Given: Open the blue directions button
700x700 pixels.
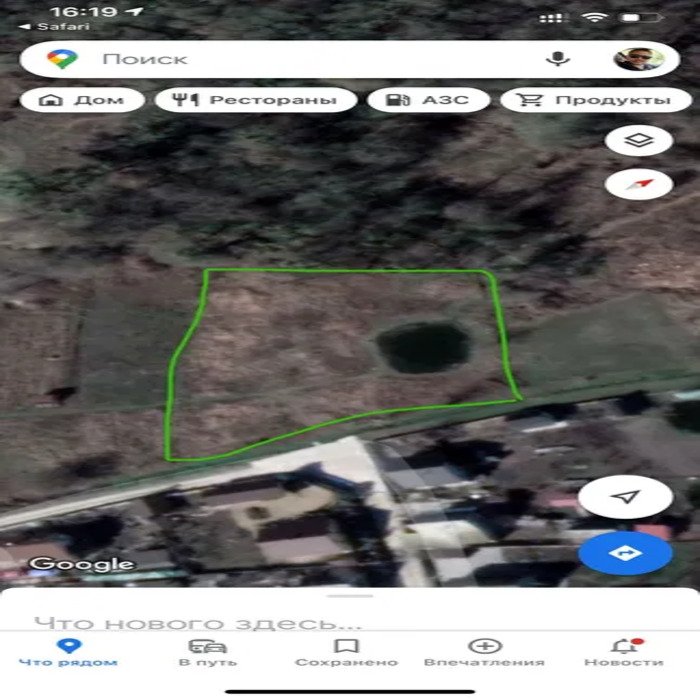Looking at the screenshot, I should coord(626,553).
